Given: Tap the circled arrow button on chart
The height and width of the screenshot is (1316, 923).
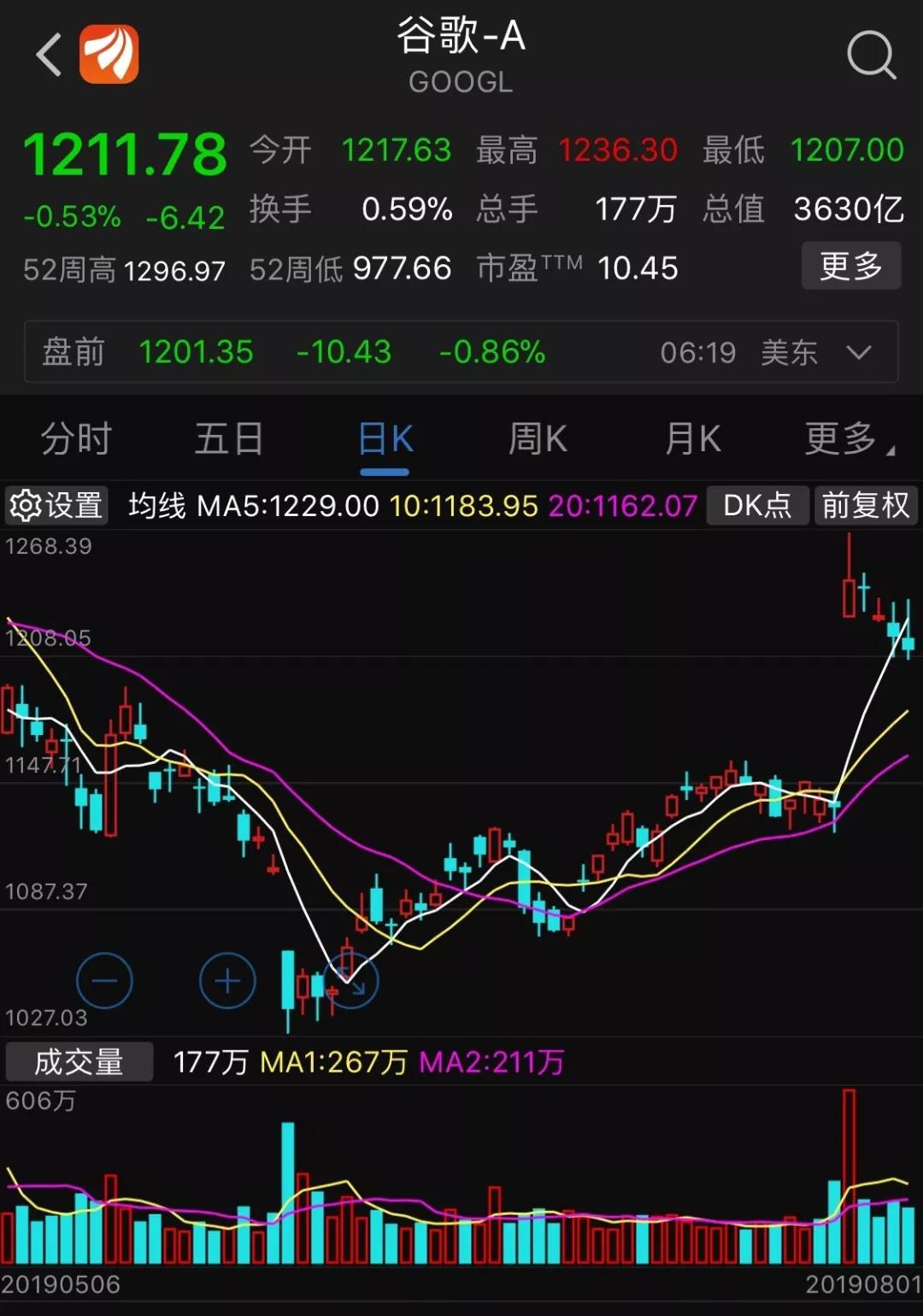Looking at the screenshot, I should (351, 980).
